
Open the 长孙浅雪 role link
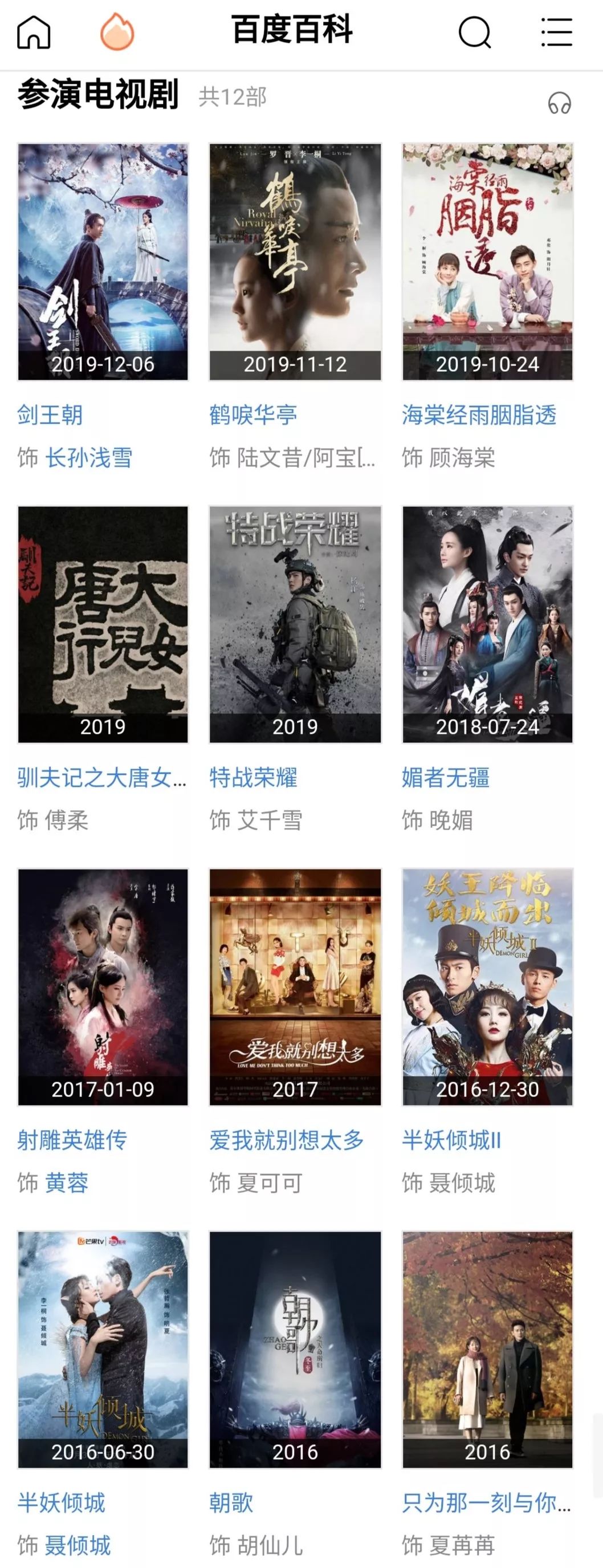coord(89,458)
